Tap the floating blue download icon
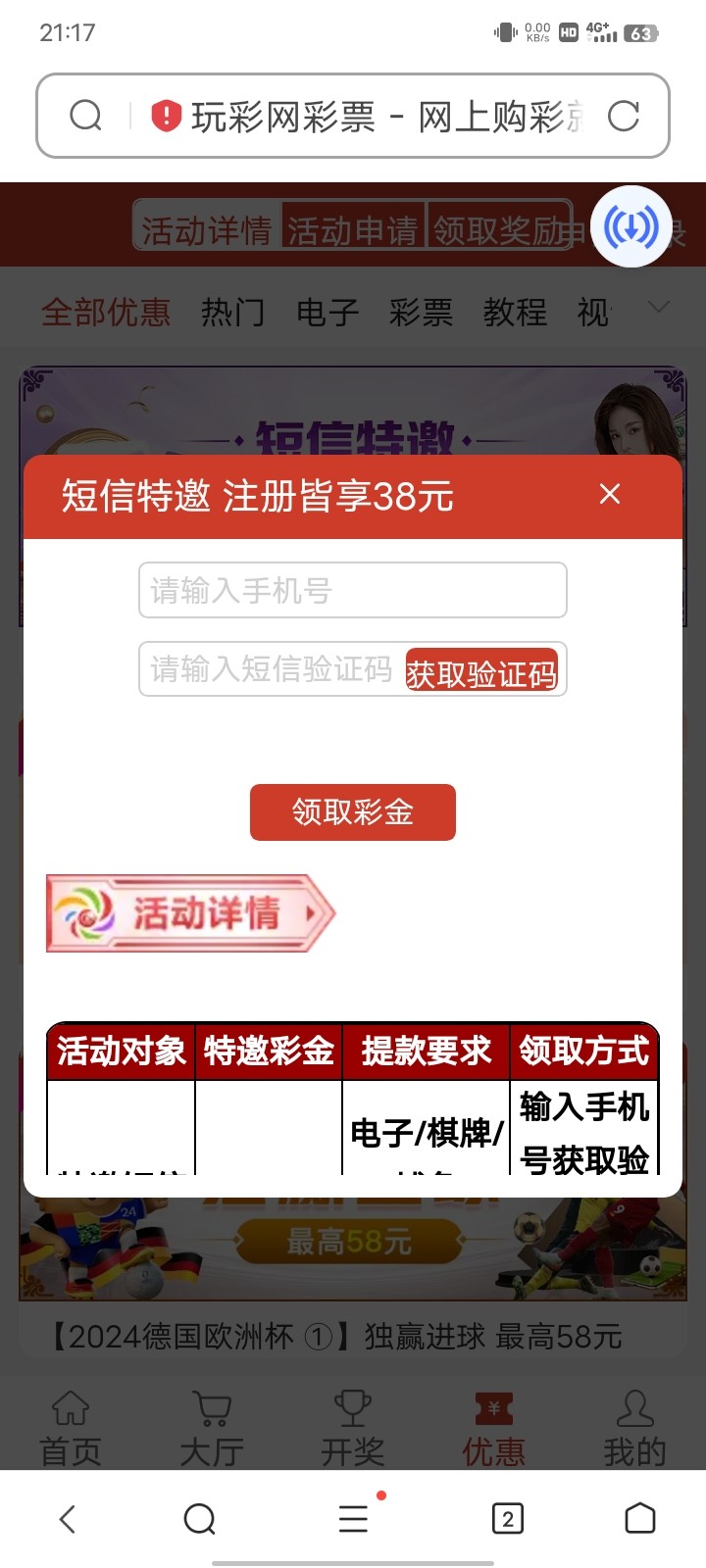The image size is (706, 1568). tap(631, 226)
